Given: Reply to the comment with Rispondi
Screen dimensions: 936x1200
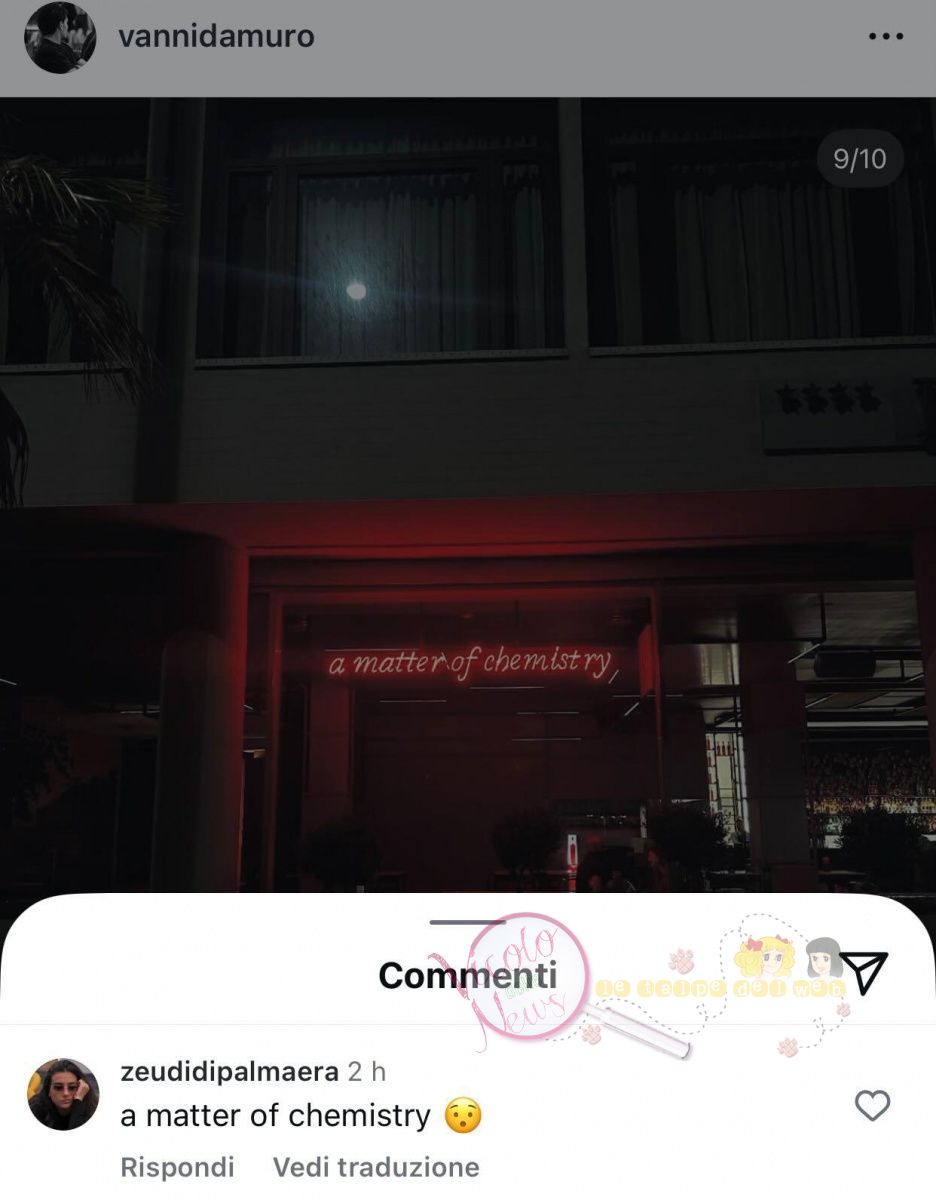Looking at the screenshot, I should pos(177,1167).
